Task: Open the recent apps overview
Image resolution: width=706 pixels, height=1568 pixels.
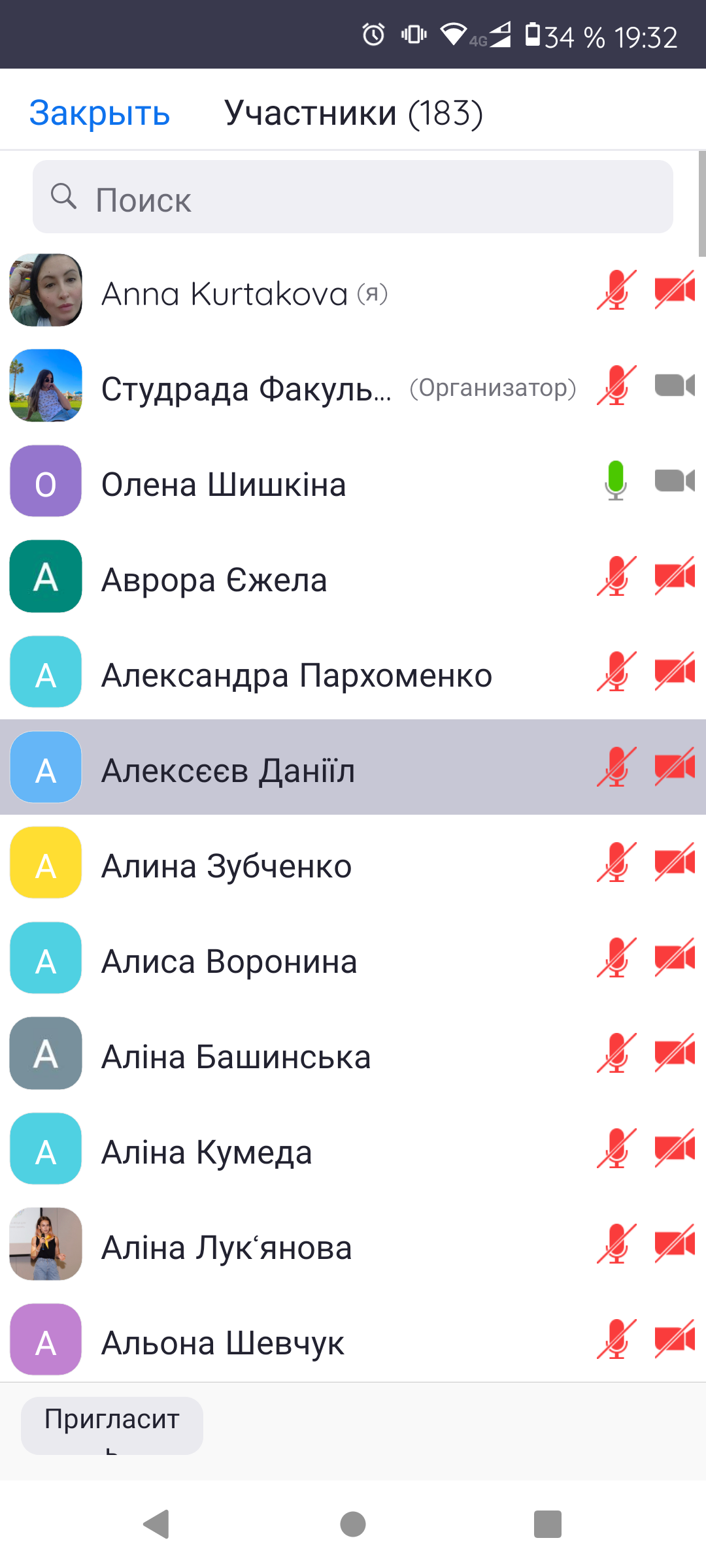Action: click(548, 1524)
